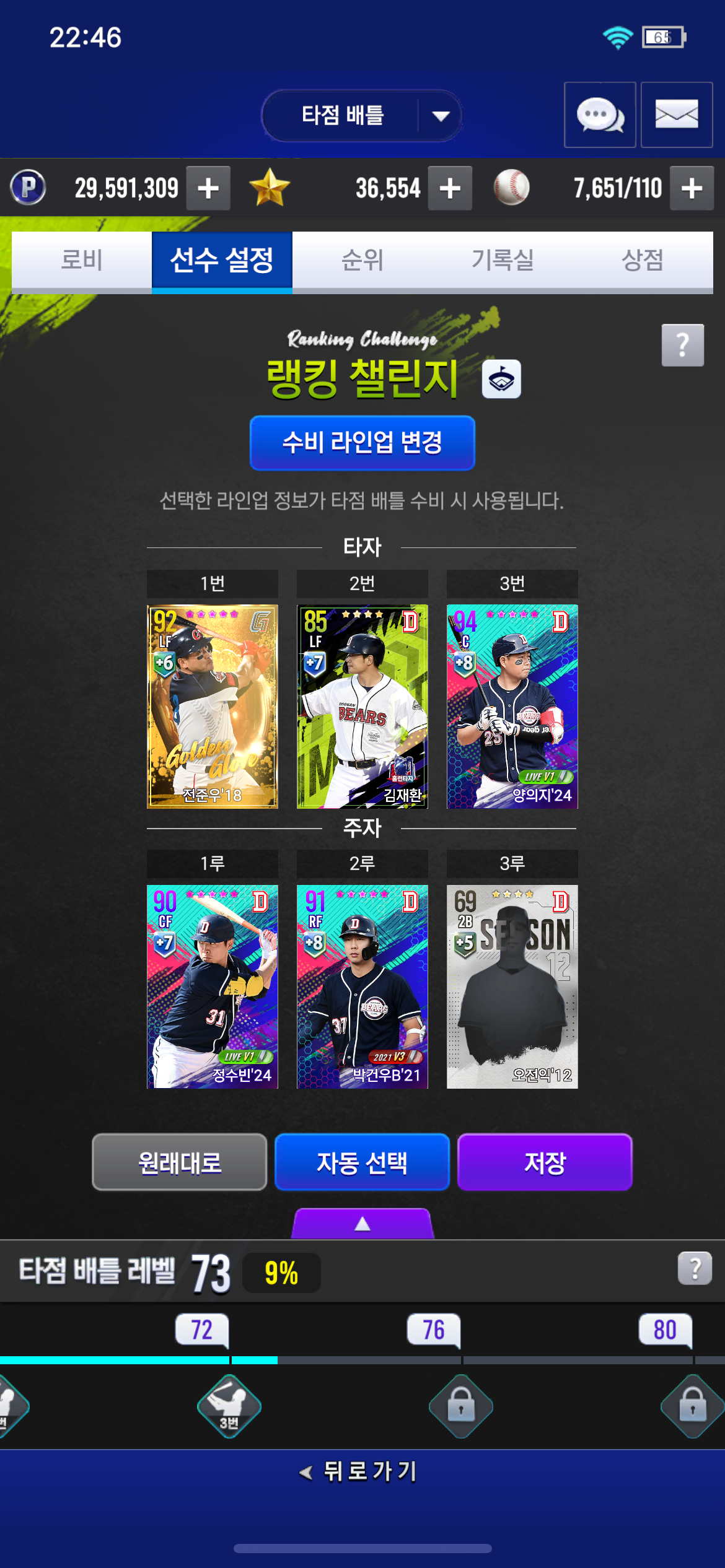Screen dimensions: 725x1568
Task: Switch to the 로비 tab
Action: 82,260
